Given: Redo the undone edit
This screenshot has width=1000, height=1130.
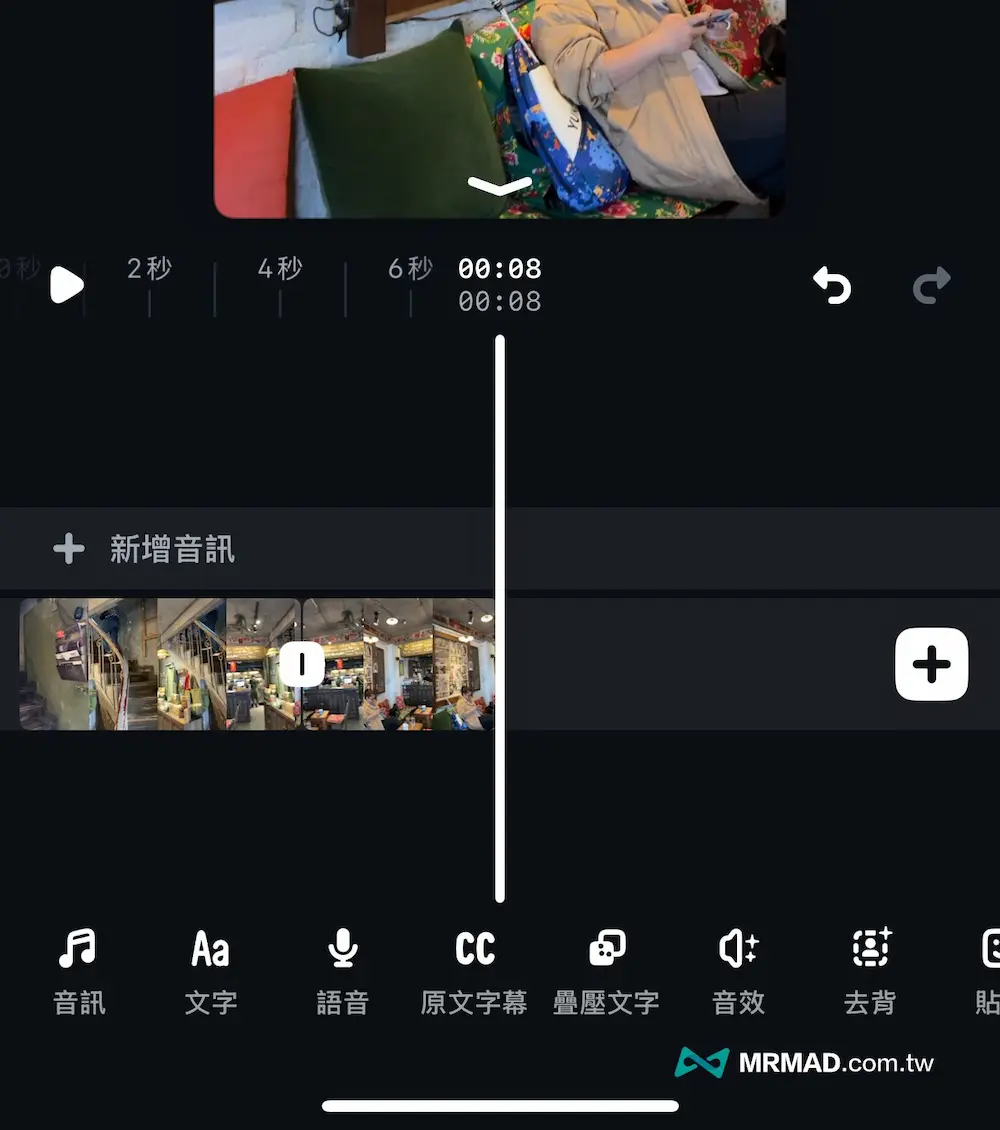Looking at the screenshot, I should (x=931, y=286).
